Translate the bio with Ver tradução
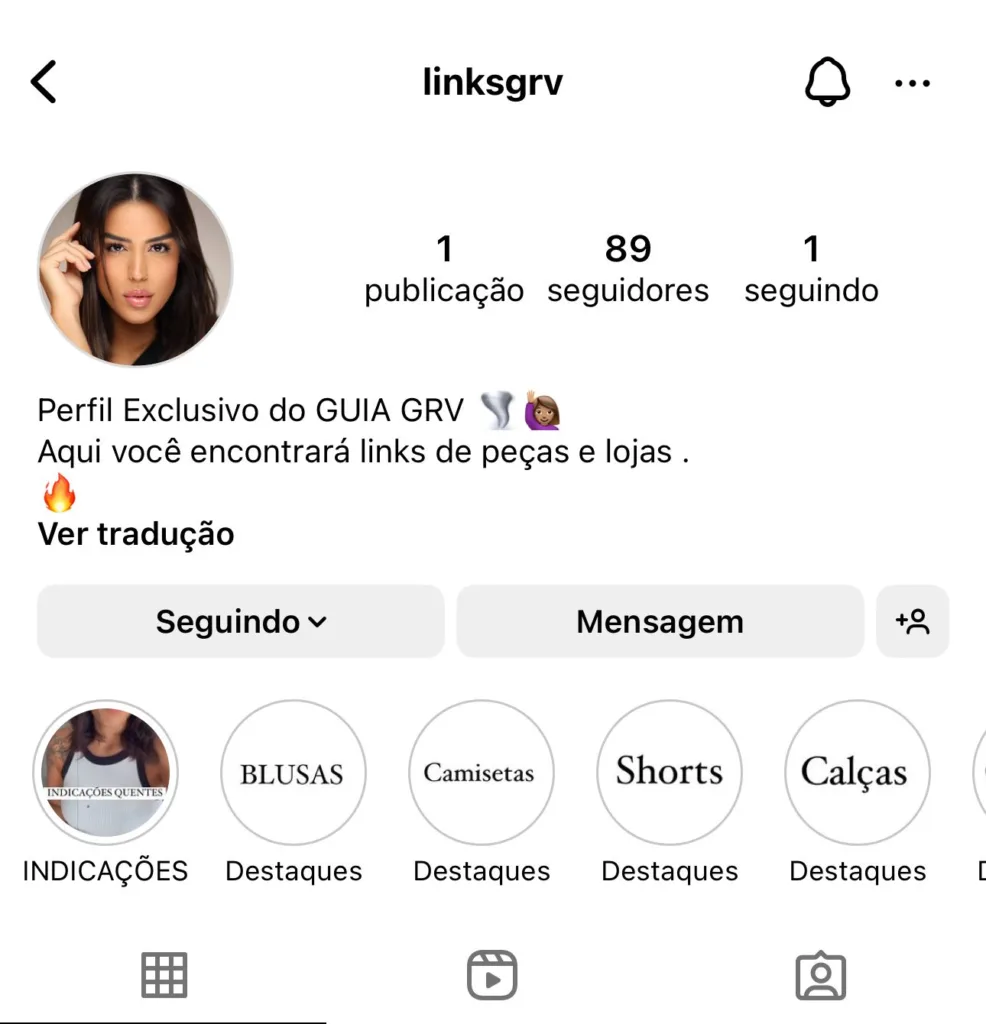 pos(135,533)
